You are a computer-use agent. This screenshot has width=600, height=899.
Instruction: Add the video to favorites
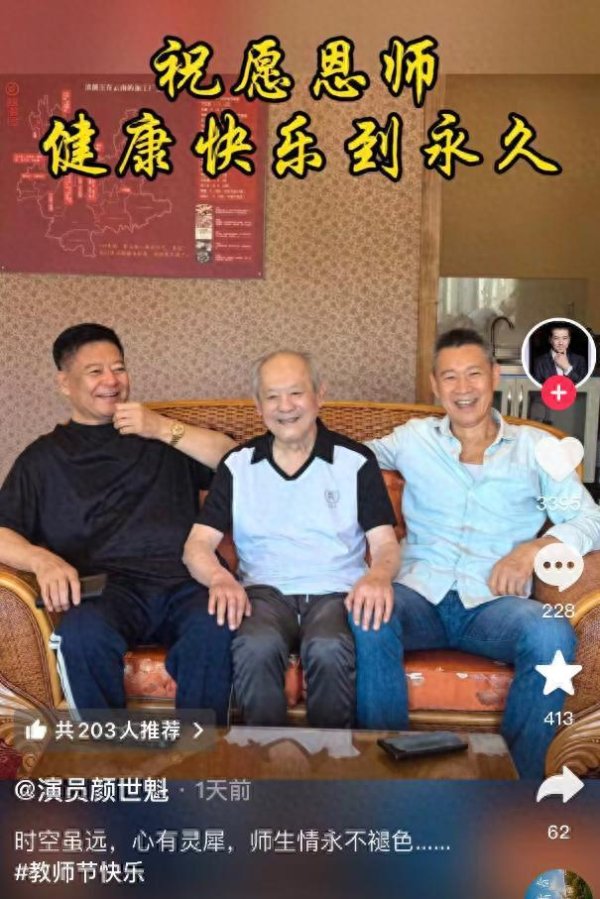(x=558, y=674)
